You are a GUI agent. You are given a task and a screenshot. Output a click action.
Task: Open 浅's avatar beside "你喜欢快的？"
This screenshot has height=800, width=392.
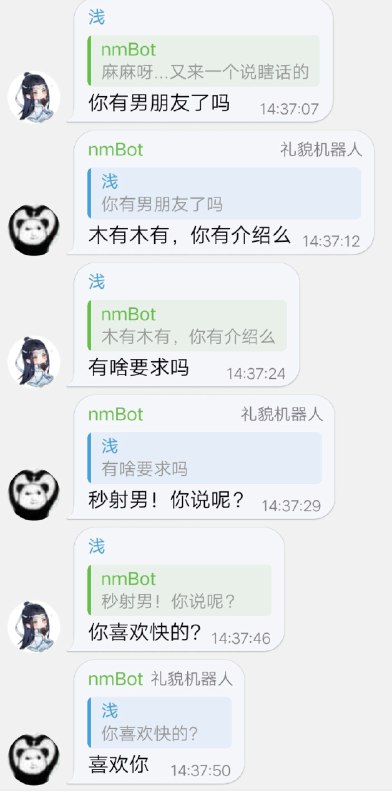[x=34, y=627]
